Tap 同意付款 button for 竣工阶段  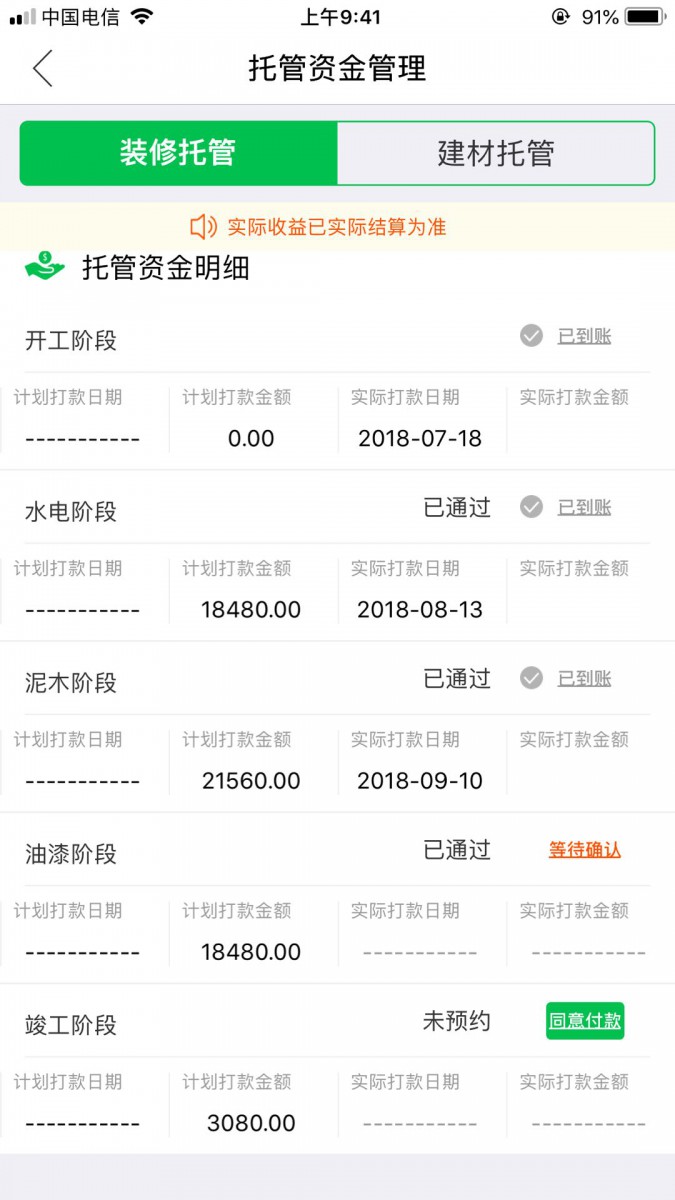point(585,1021)
